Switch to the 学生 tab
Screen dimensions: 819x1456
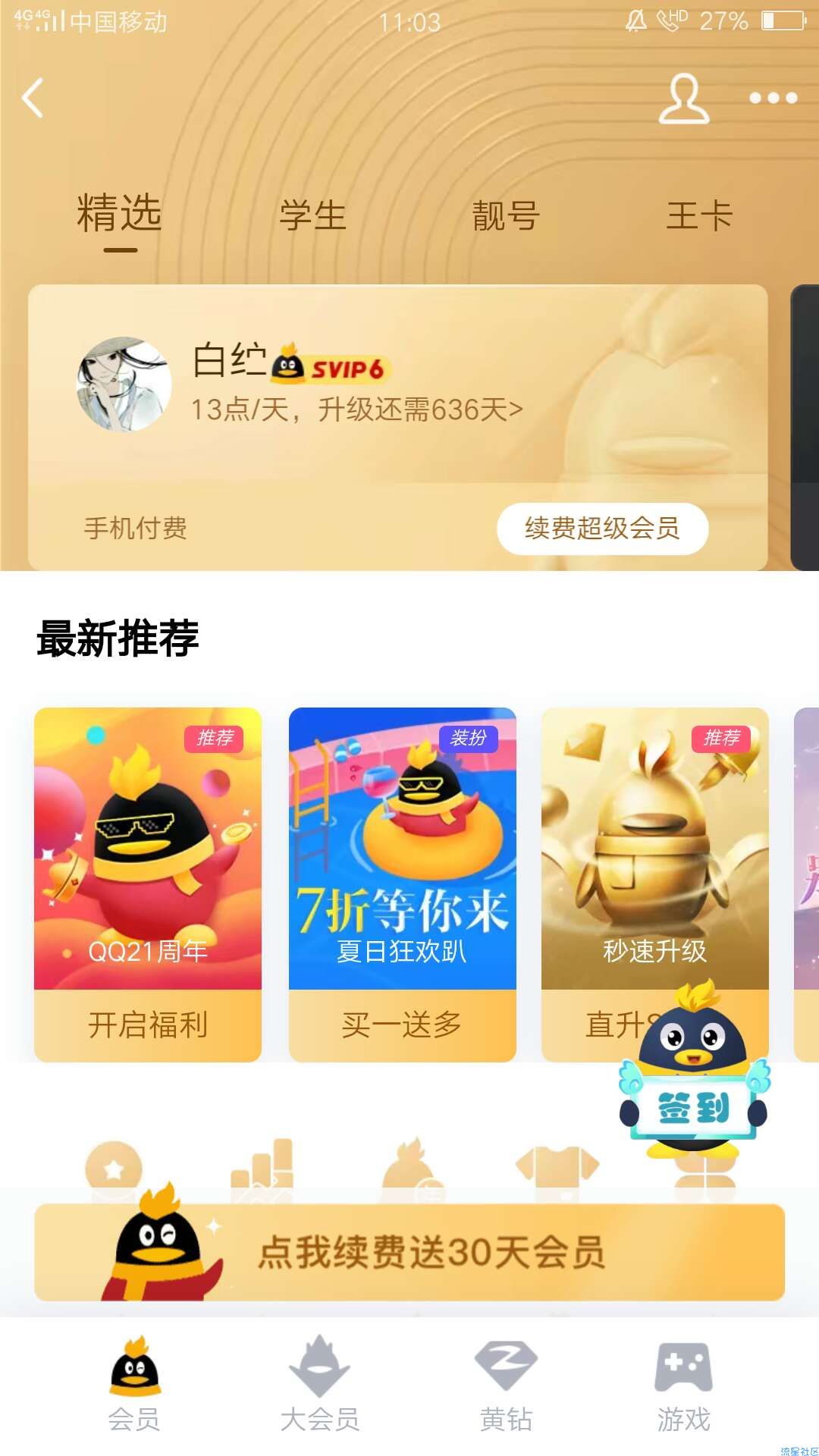(x=312, y=216)
